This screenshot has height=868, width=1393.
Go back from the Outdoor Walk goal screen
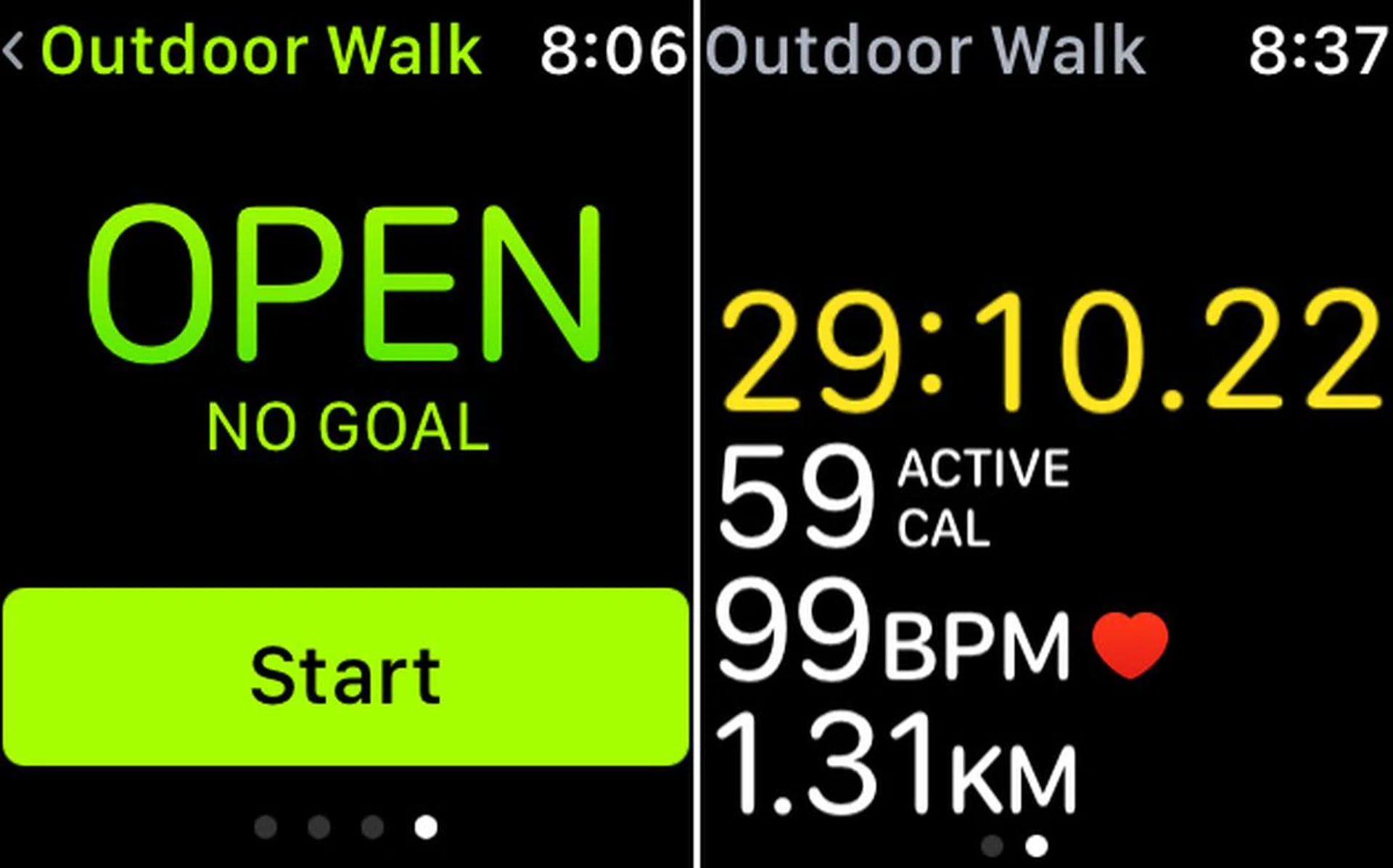pyautogui.click(x=15, y=51)
